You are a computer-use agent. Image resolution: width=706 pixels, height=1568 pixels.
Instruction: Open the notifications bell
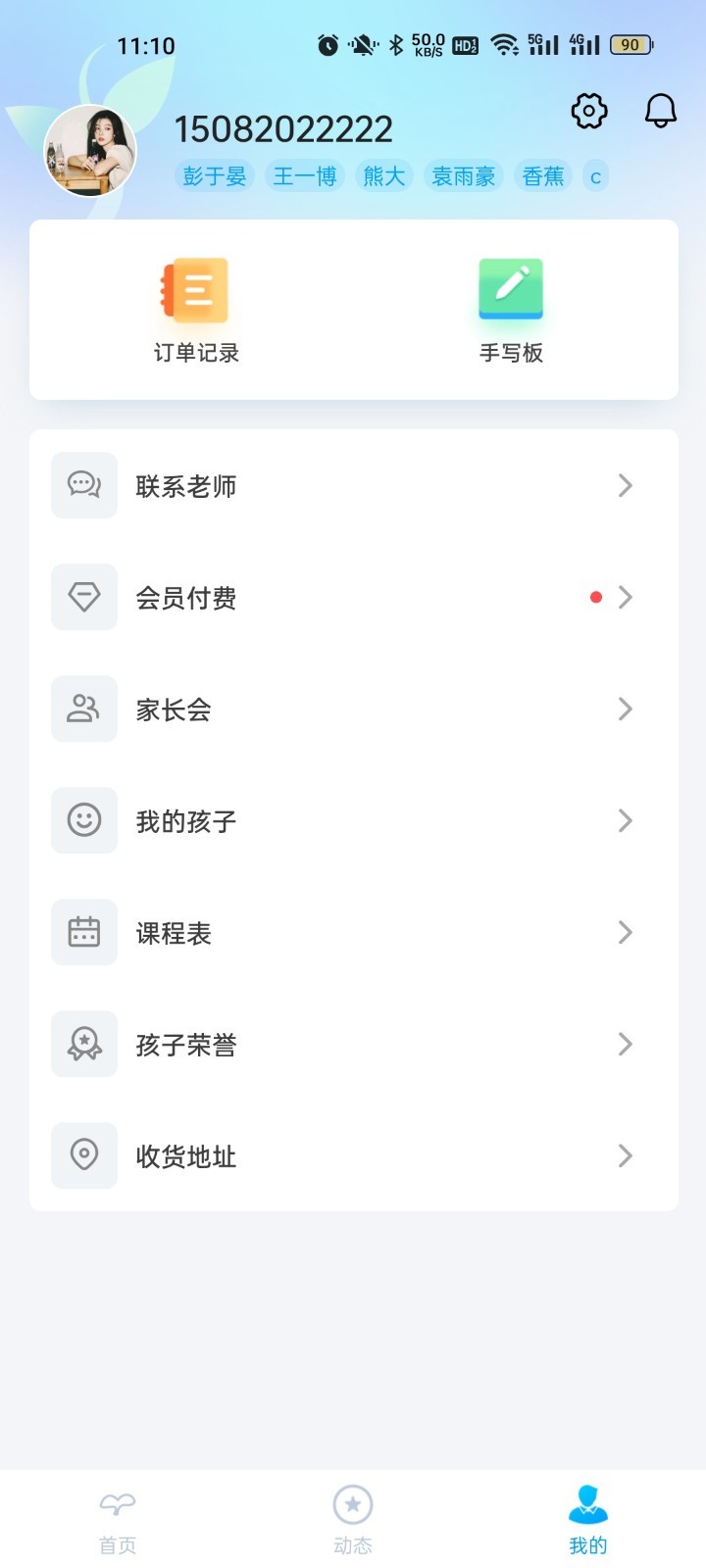pos(661,111)
